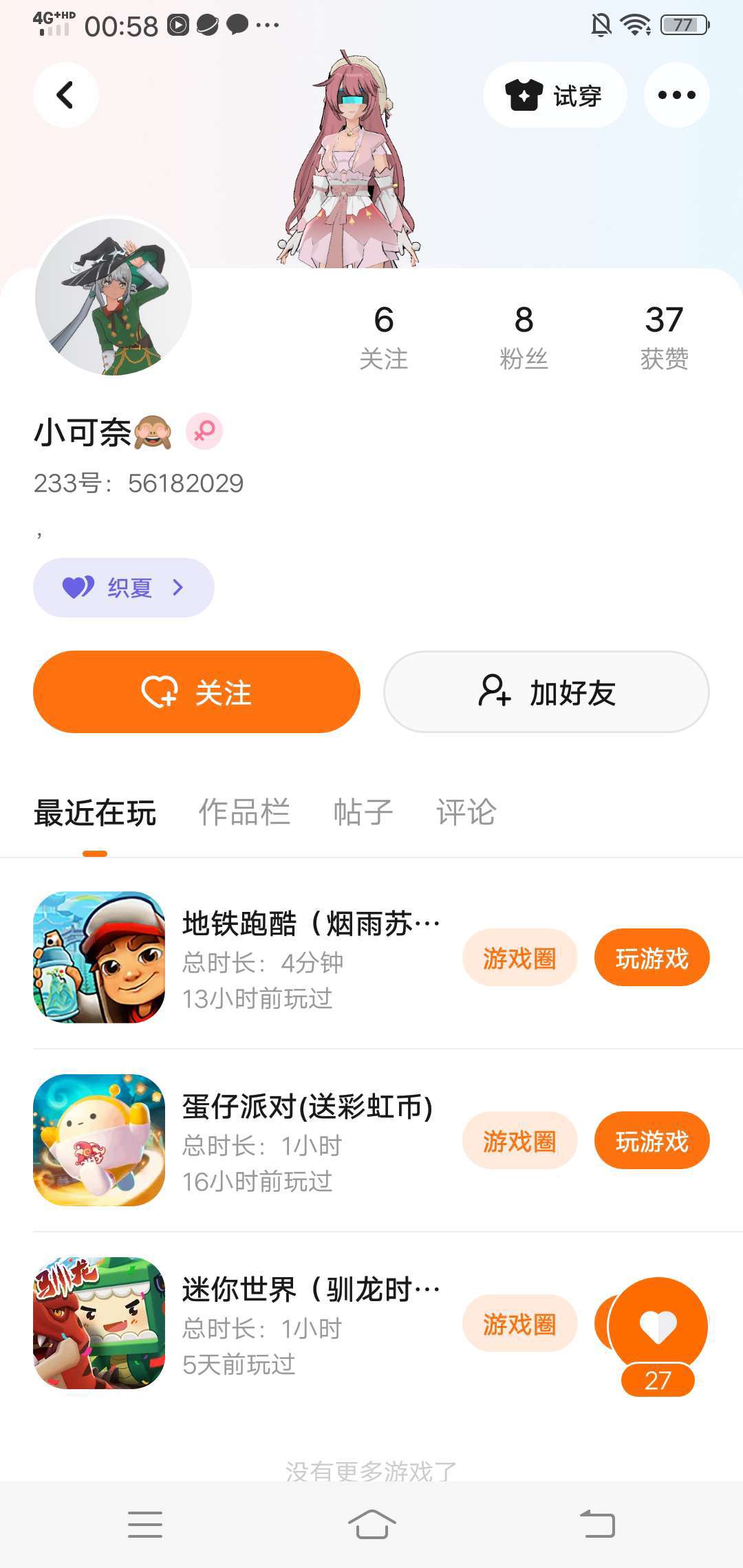
Task: Open 游戏圈 for 地铁跑酷
Action: (519, 958)
